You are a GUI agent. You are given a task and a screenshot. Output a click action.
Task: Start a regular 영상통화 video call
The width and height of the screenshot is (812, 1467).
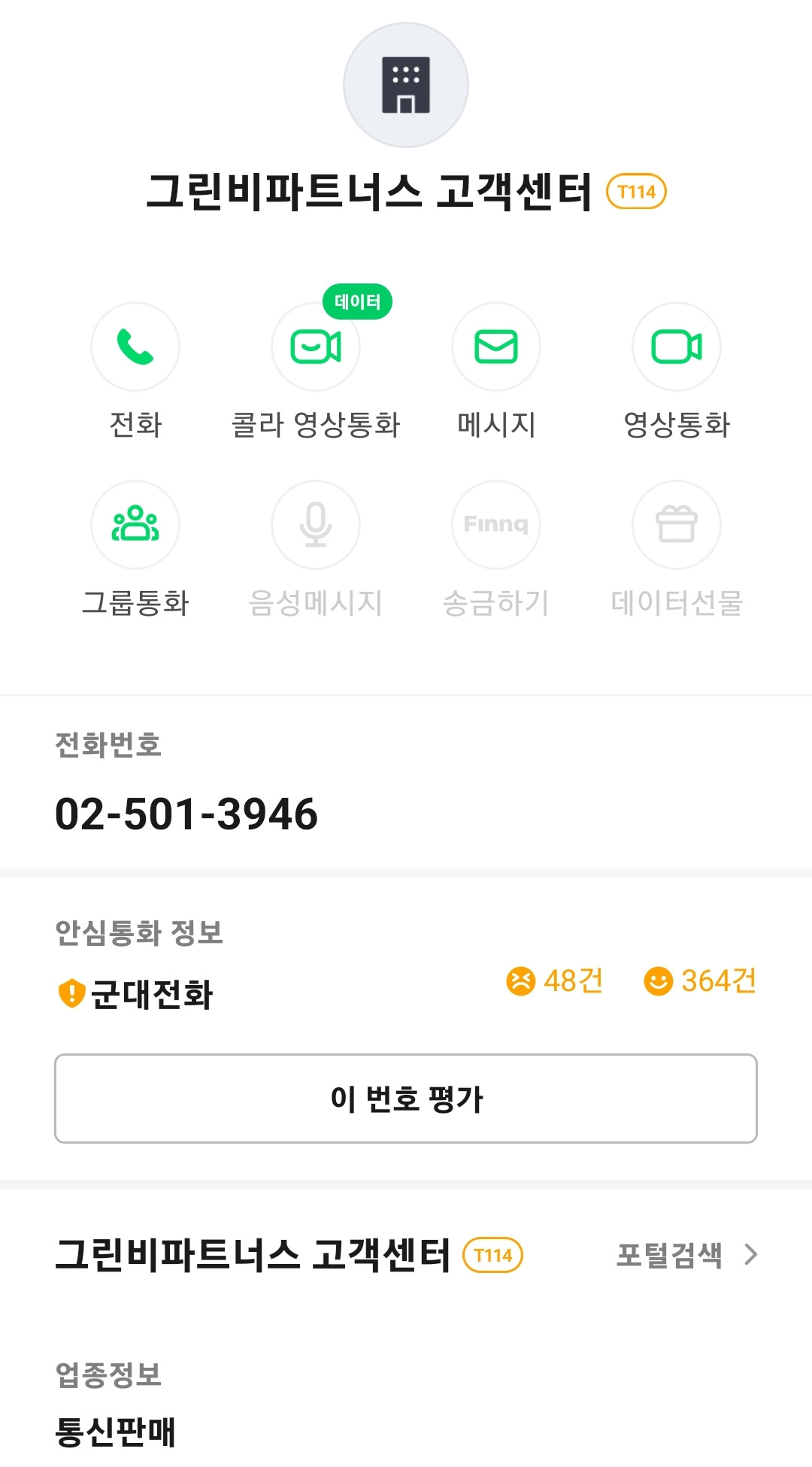tap(677, 347)
